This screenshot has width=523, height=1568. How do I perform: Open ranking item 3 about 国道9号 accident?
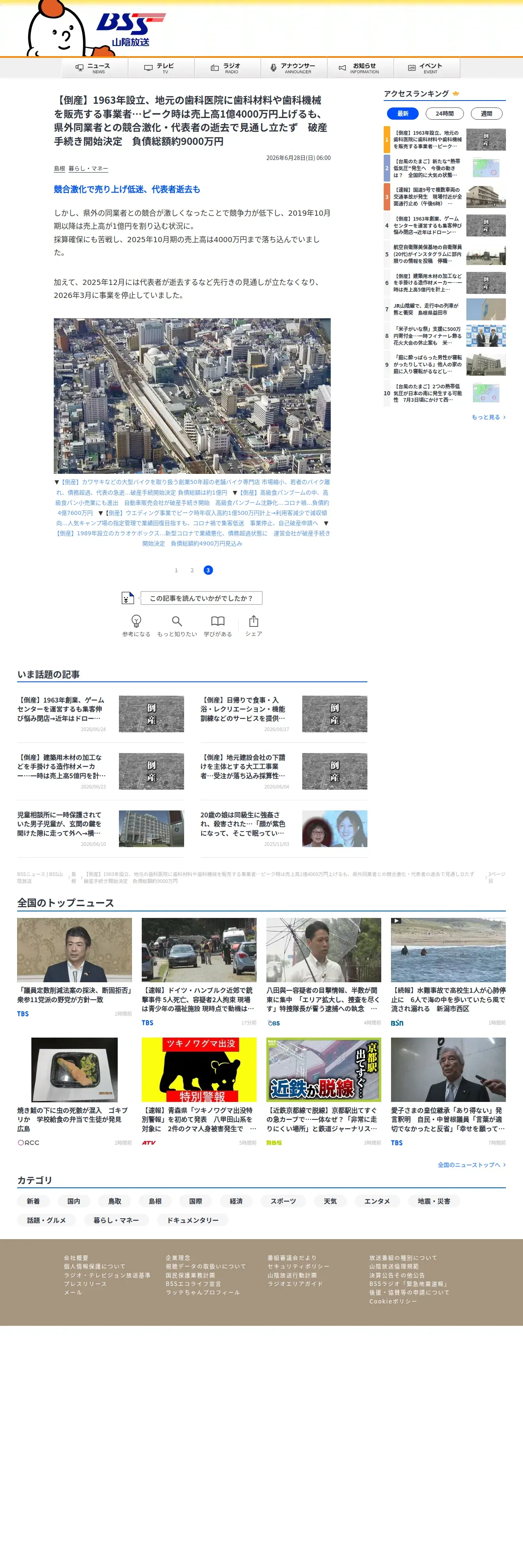pos(444,197)
